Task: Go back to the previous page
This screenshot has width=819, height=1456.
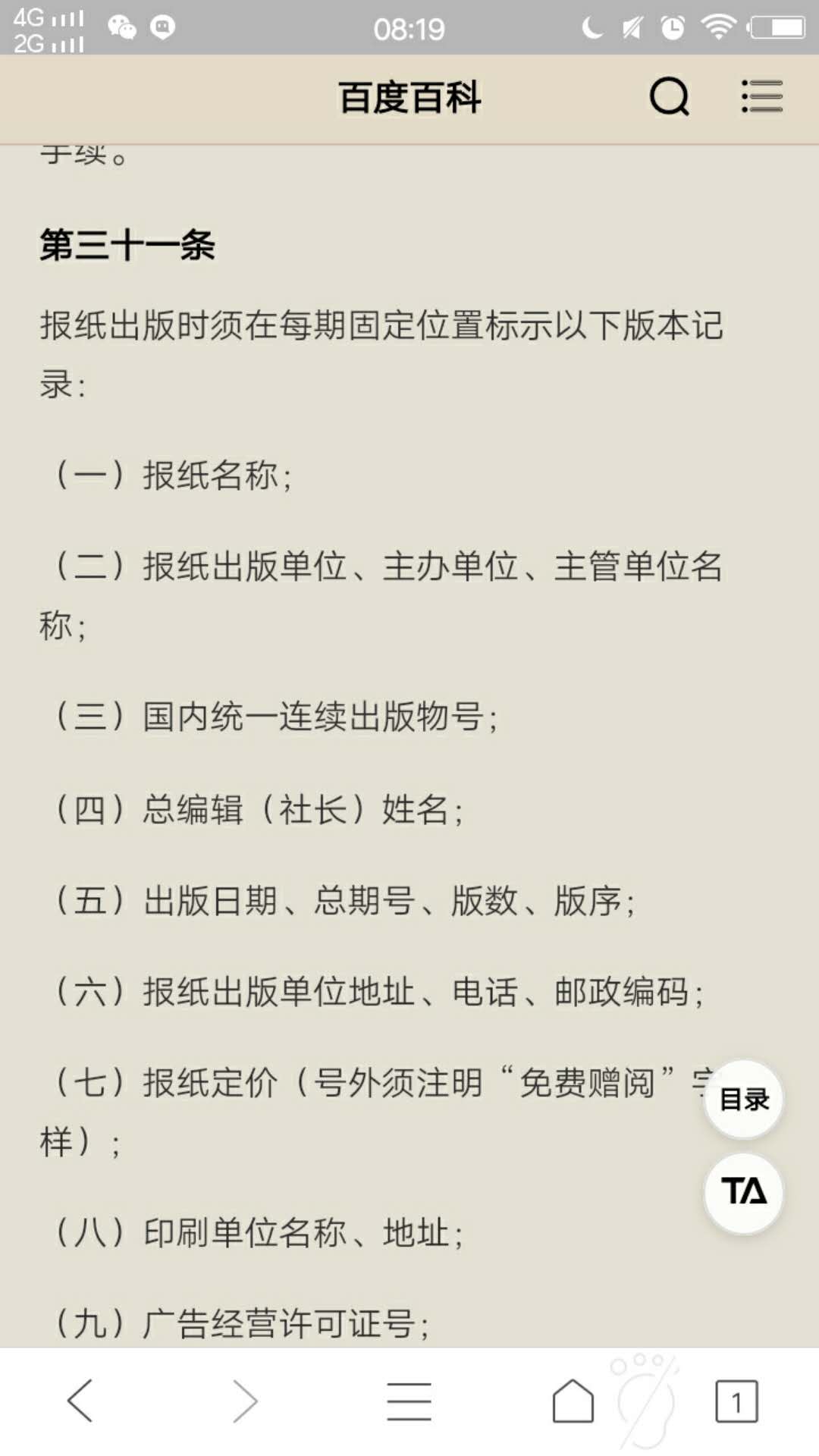Action: (x=80, y=1401)
